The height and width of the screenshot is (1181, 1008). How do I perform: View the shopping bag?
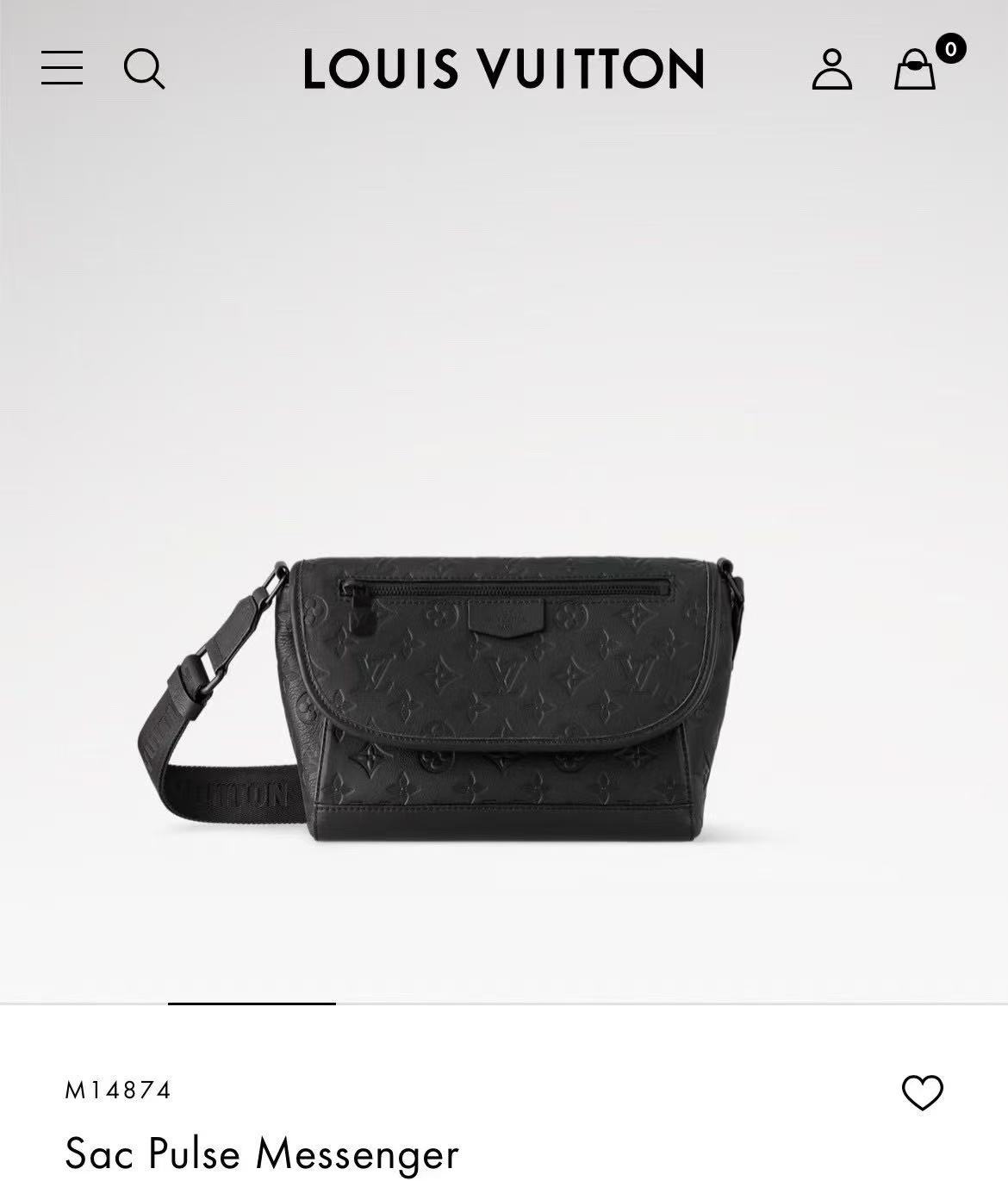coord(915,69)
